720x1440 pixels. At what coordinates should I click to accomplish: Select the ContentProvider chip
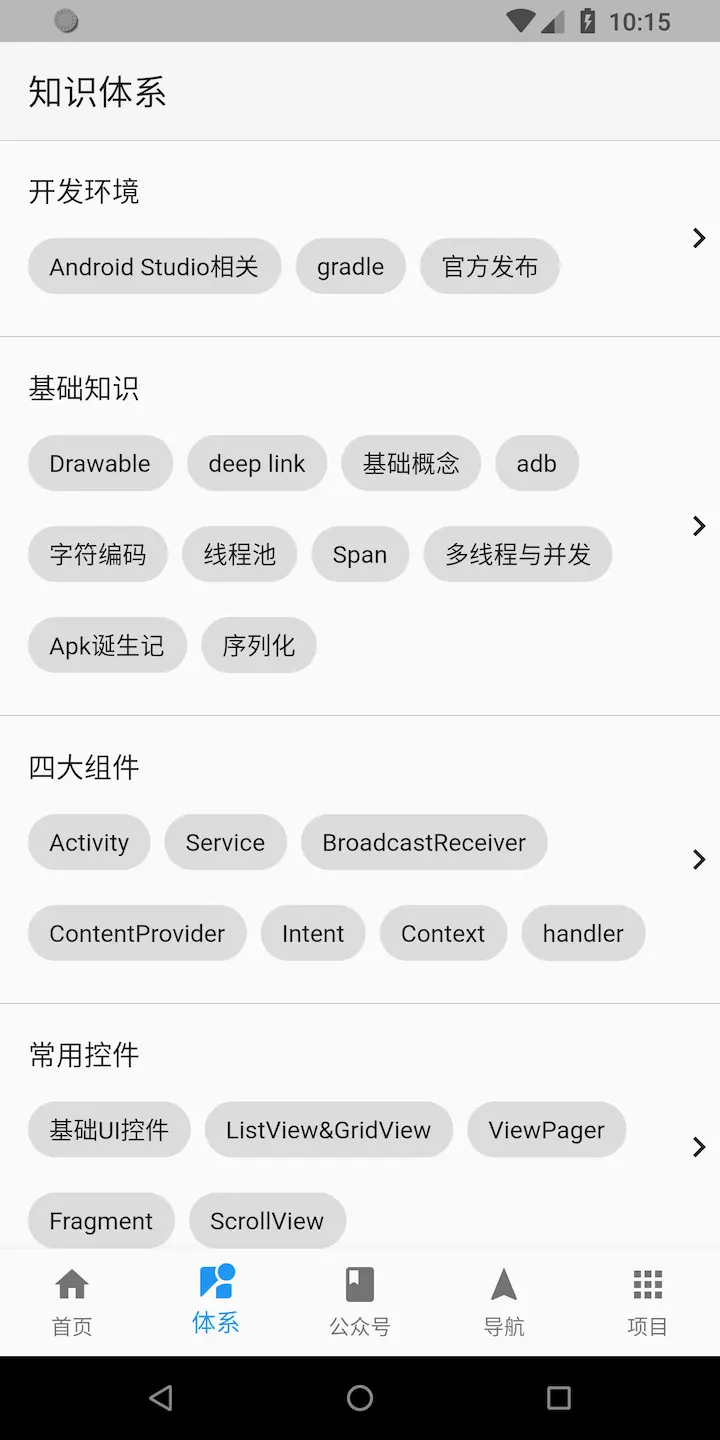(137, 934)
